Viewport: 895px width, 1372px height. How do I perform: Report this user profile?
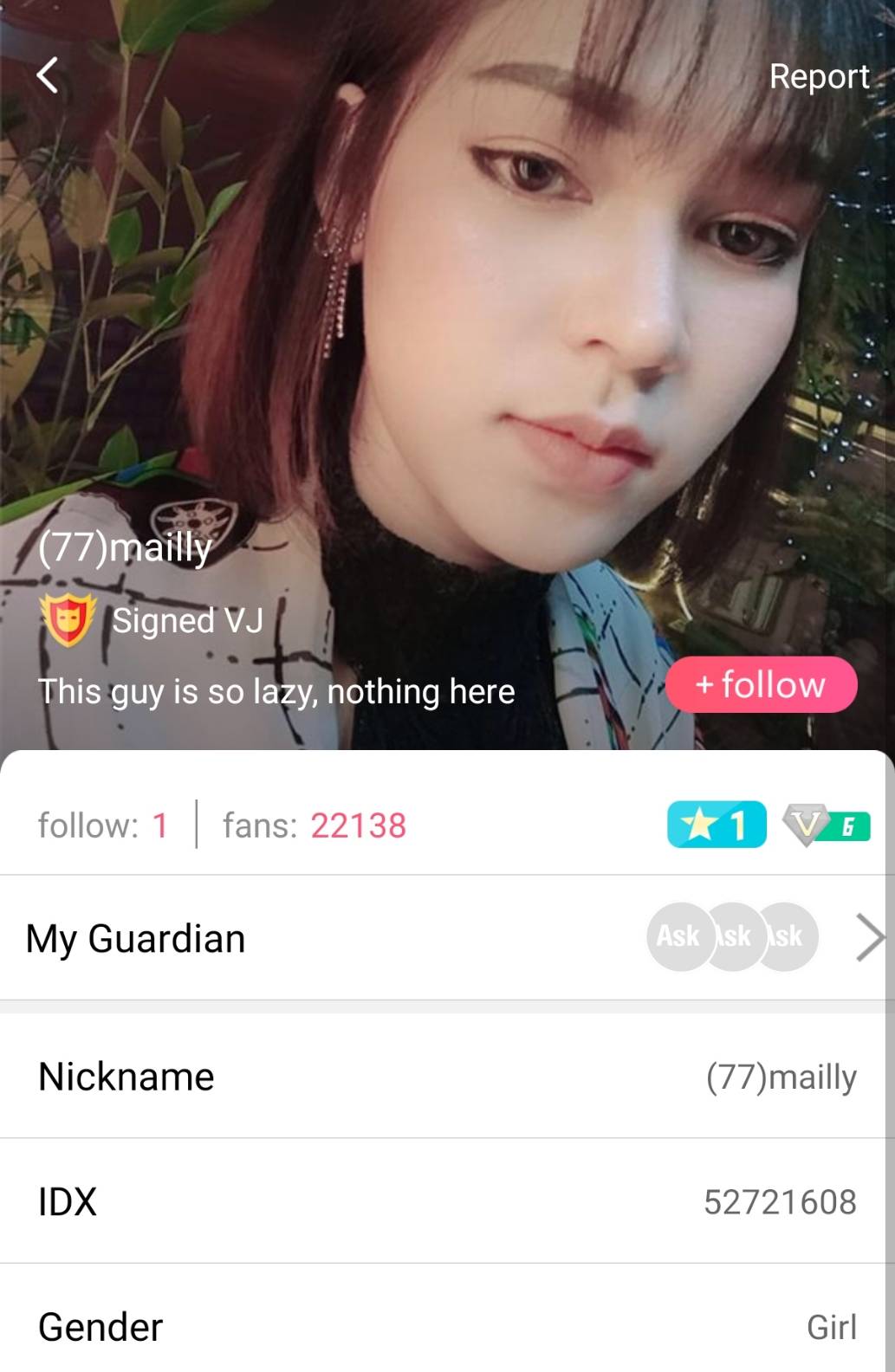(x=819, y=76)
